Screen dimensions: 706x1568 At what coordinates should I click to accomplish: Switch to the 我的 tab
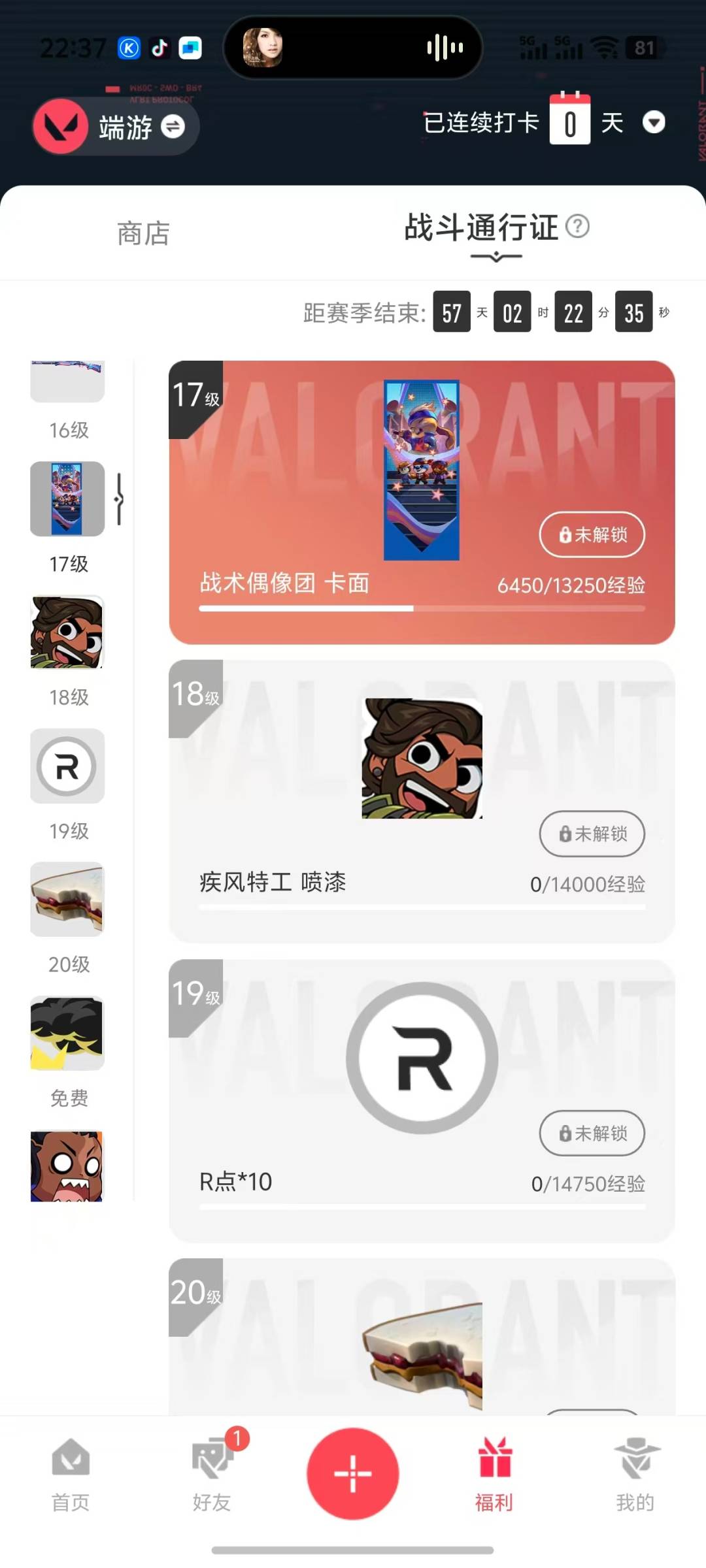(x=635, y=1475)
